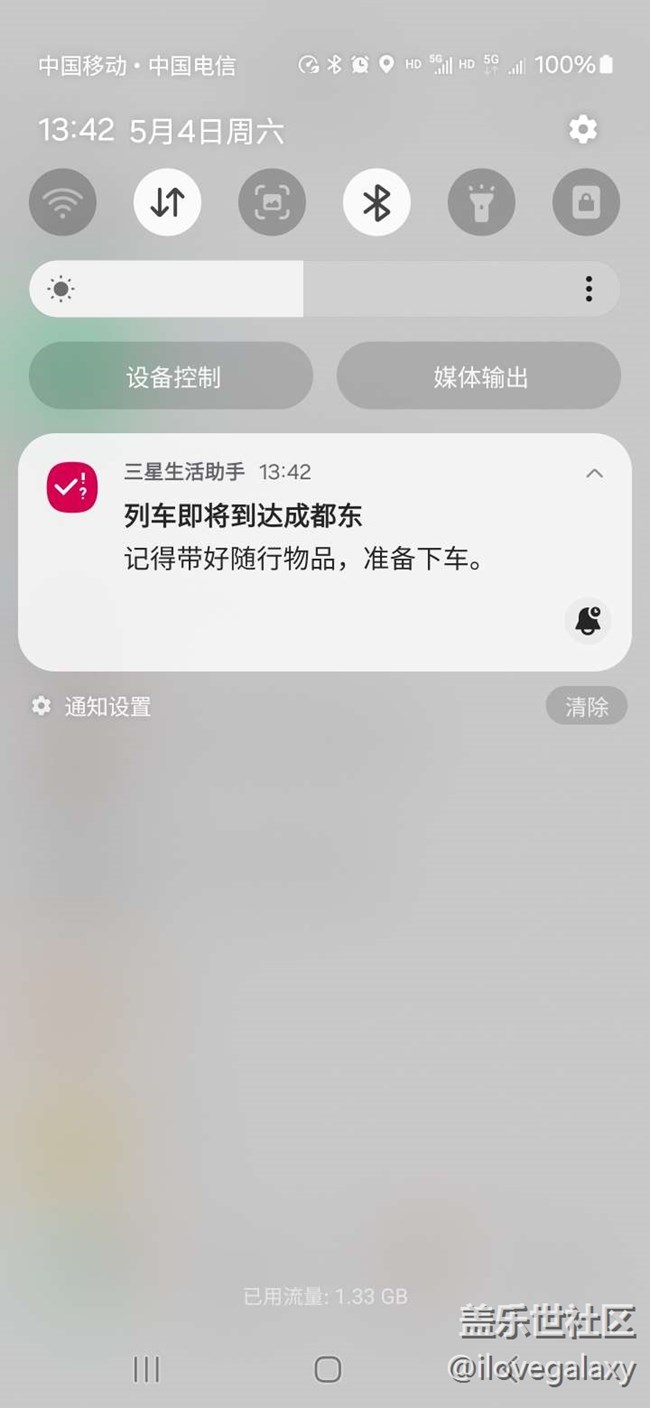Screen dimensions: 650x1408
Task: Open brightness slider more options
Action: [x=588, y=289]
